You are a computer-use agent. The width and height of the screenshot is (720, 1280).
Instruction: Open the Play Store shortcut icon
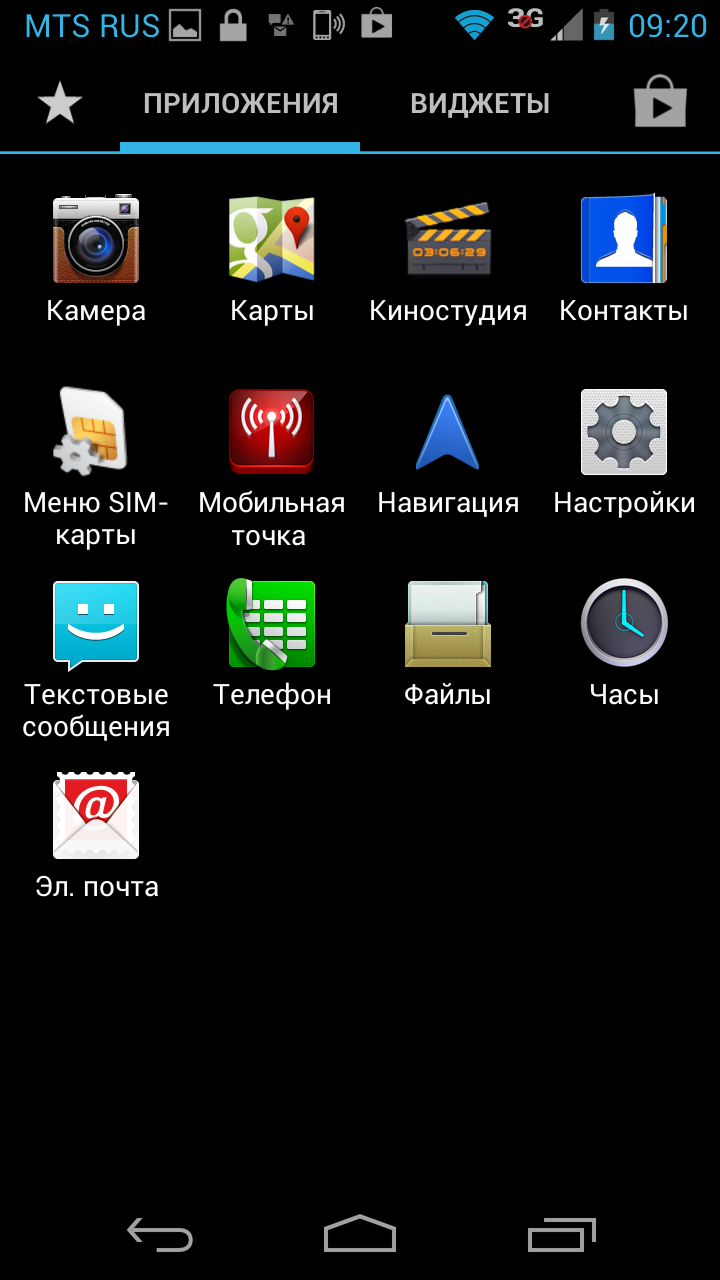(x=660, y=102)
